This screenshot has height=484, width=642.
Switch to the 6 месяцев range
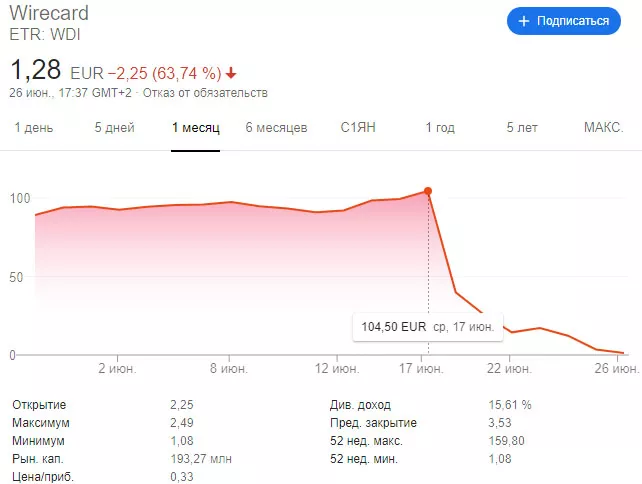[276, 128]
